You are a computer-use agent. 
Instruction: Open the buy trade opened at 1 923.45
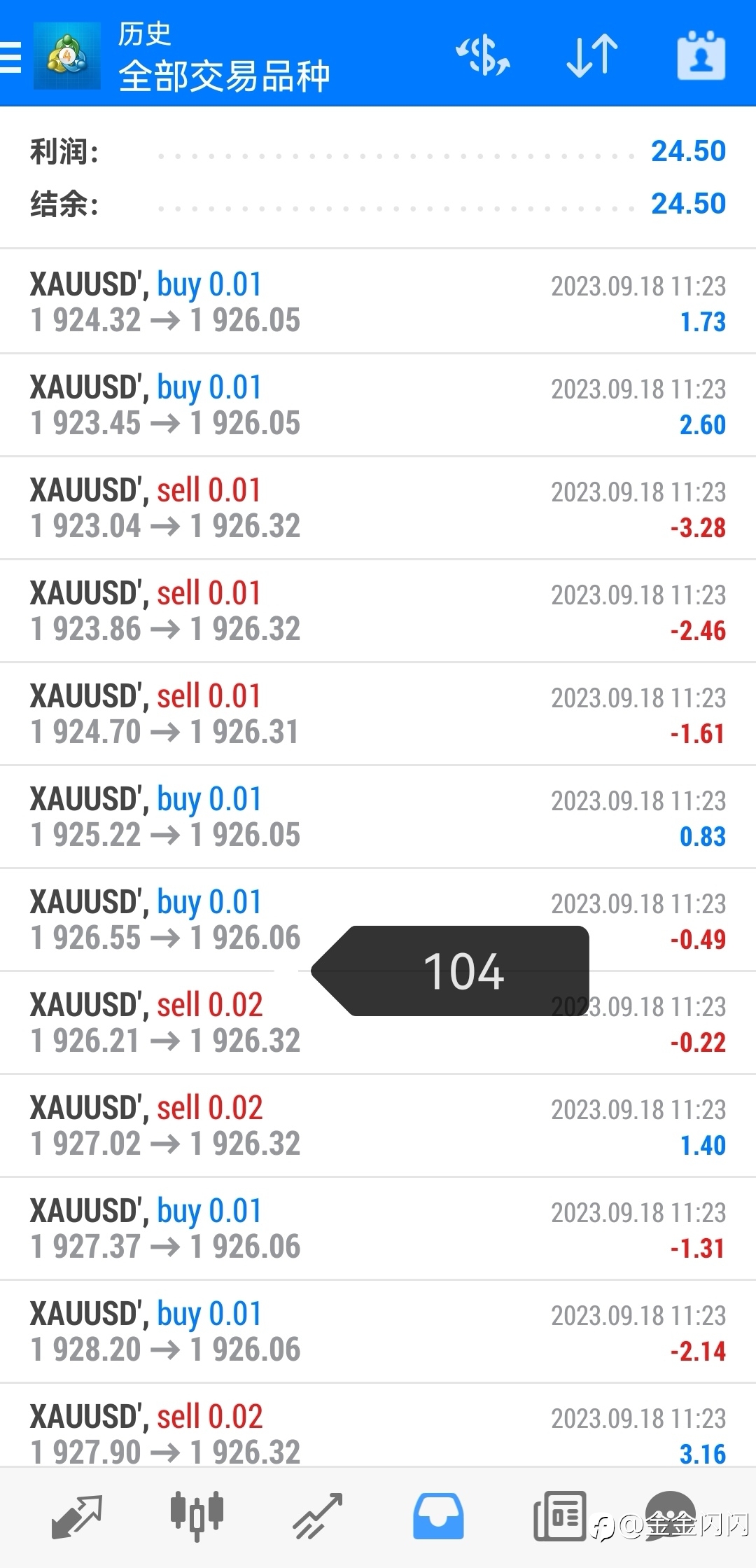point(378,405)
